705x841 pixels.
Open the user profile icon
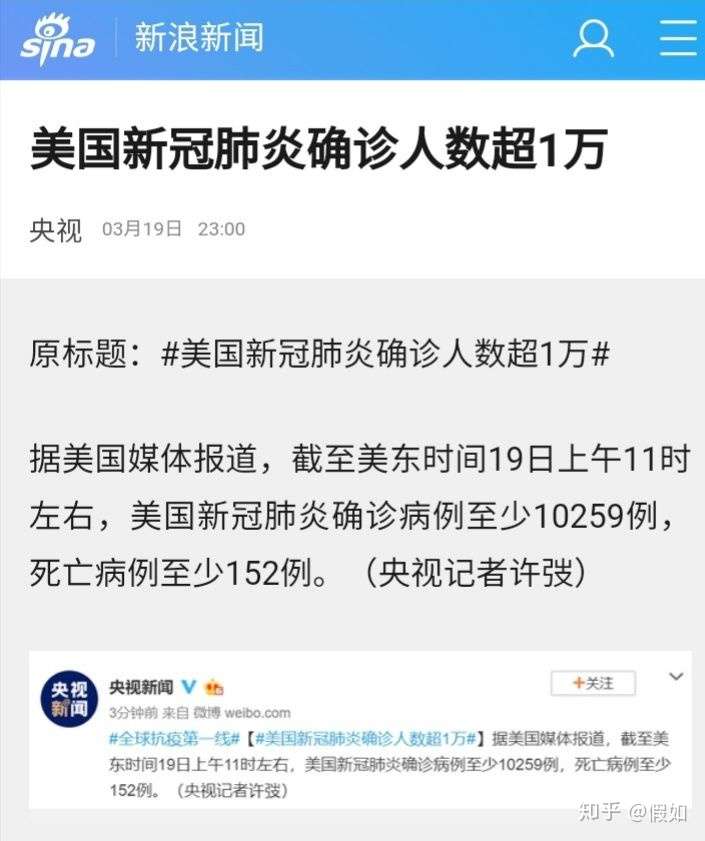pyautogui.click(x=593, y=38)
